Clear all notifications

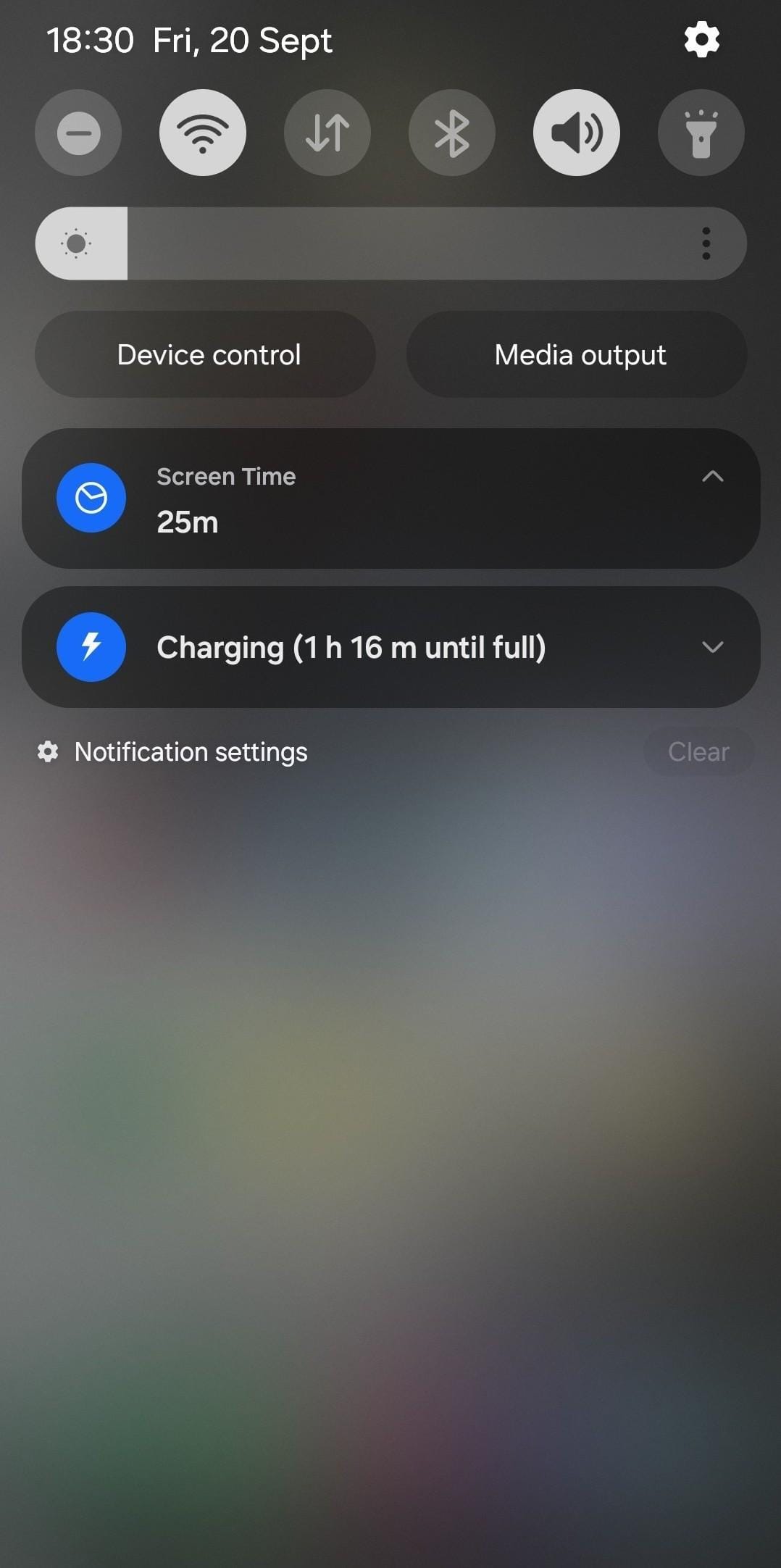tap(698, 752)
